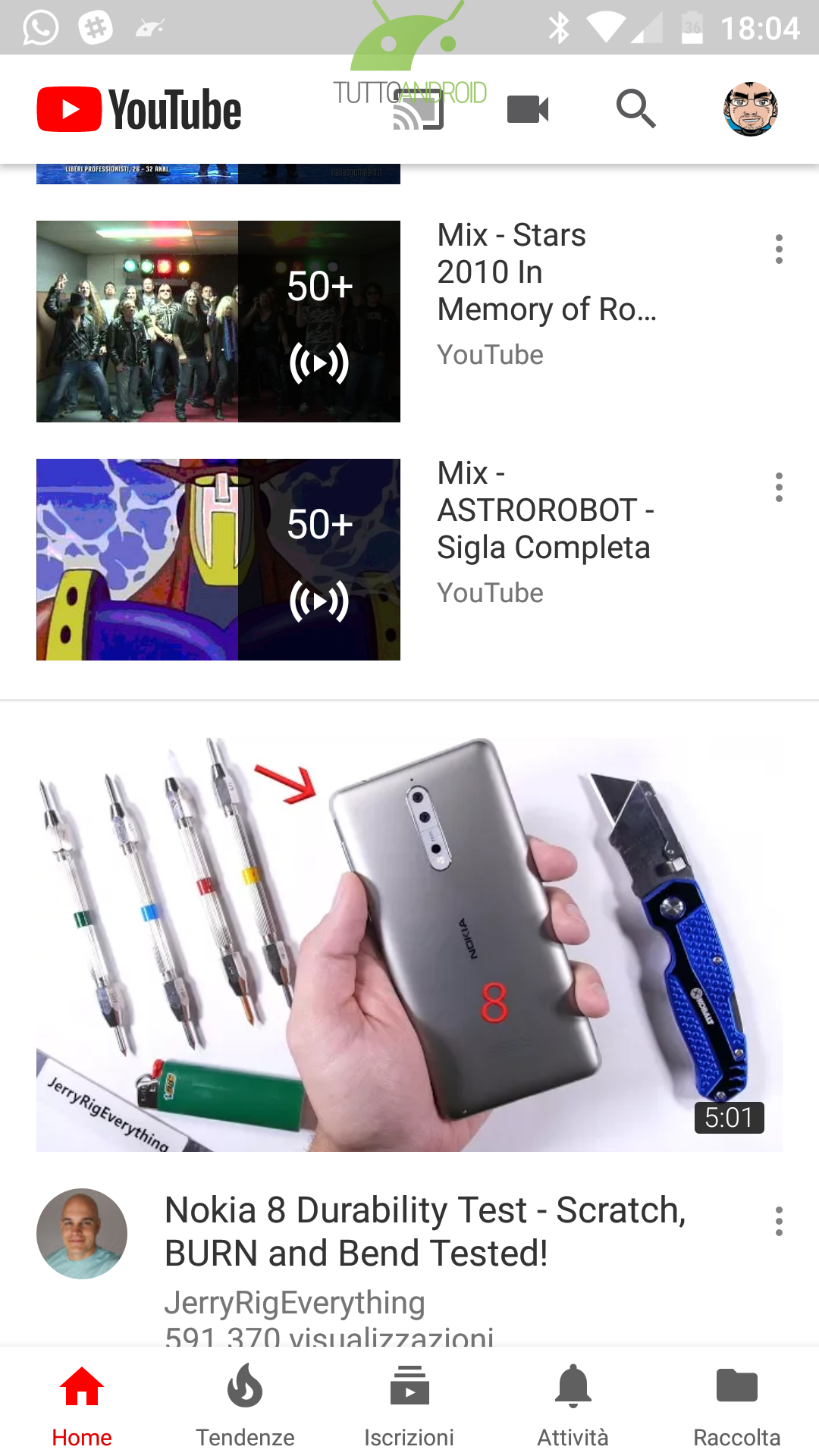
Task: Switch to the Tendenze tab
Action: [x=246, y=1405]
